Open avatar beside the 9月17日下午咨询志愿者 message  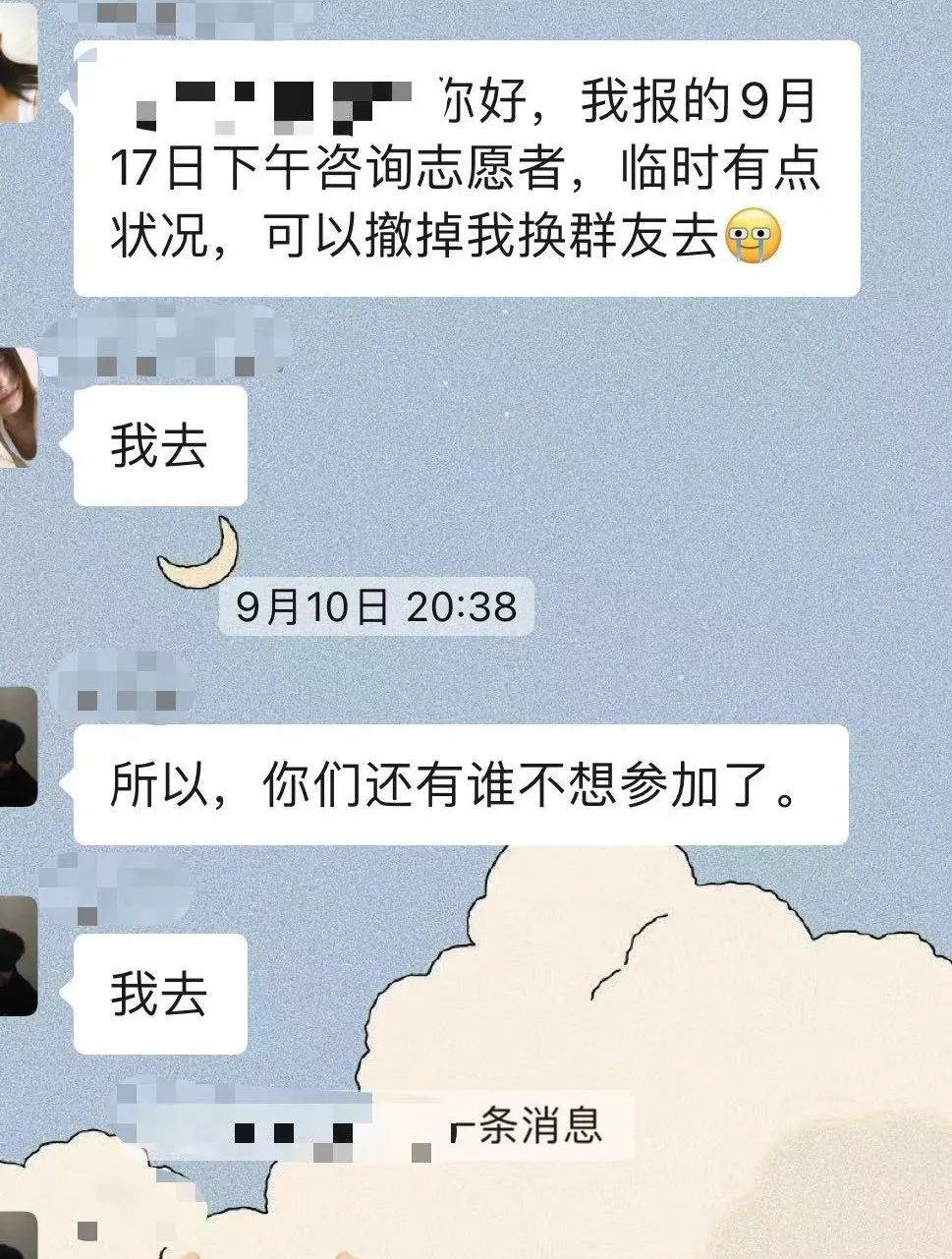click(x=18, y=64)
